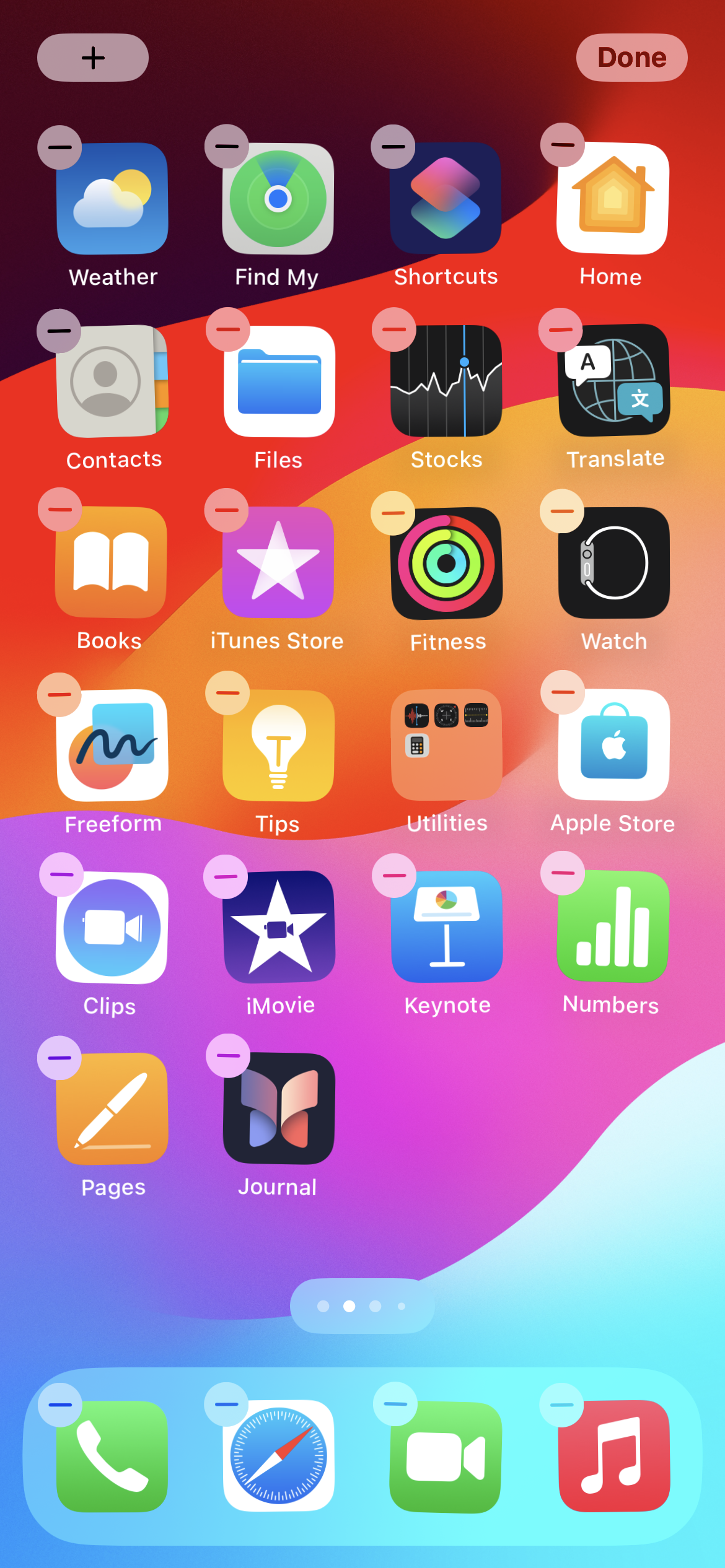Screen dimensions: 725x1568
Task: Launch the Apple Store app
Action: (x=613, y=745)
